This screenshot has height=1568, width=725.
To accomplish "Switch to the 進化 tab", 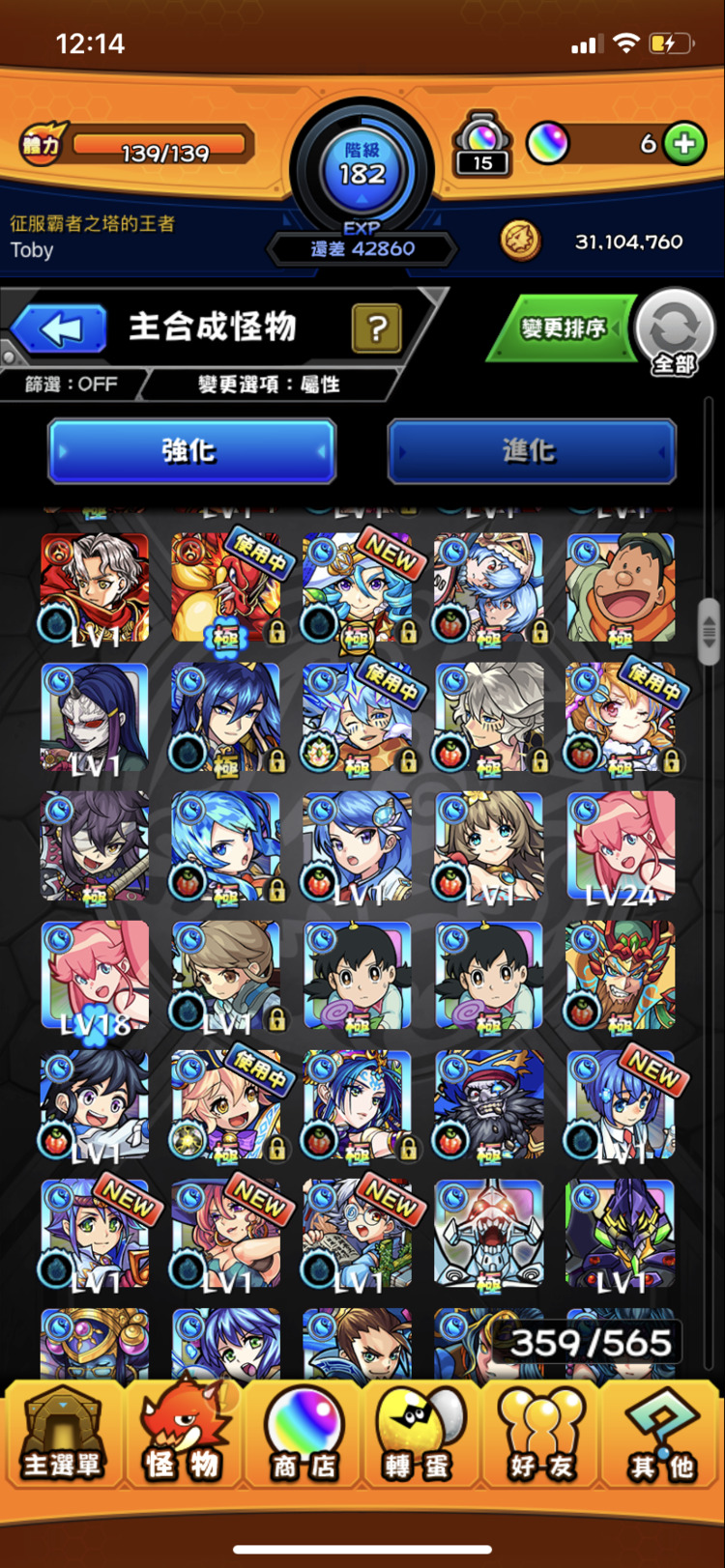I will (x=531, y=451).
